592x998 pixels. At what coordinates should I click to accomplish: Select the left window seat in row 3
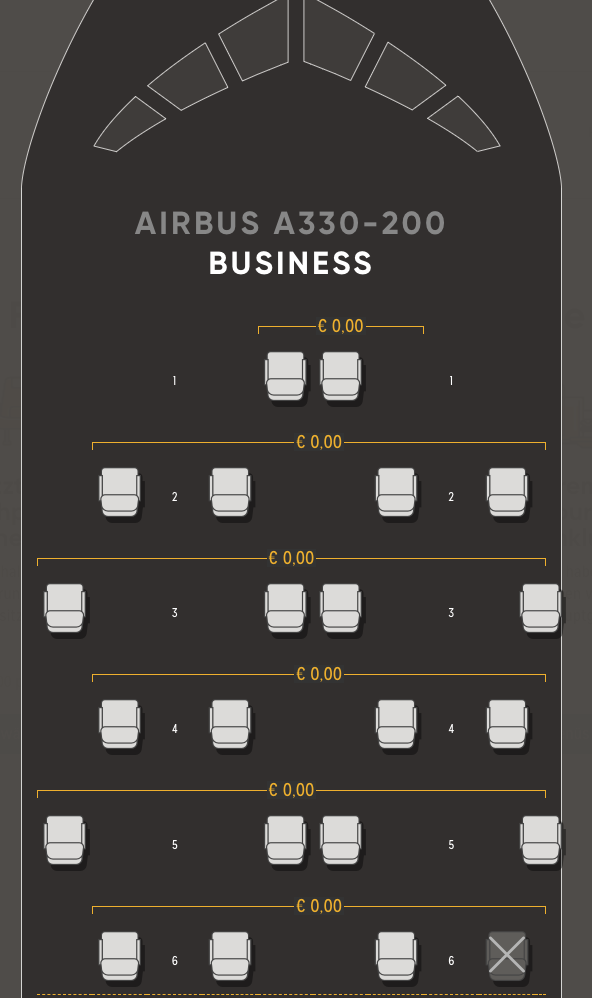[x=64, y=608]
